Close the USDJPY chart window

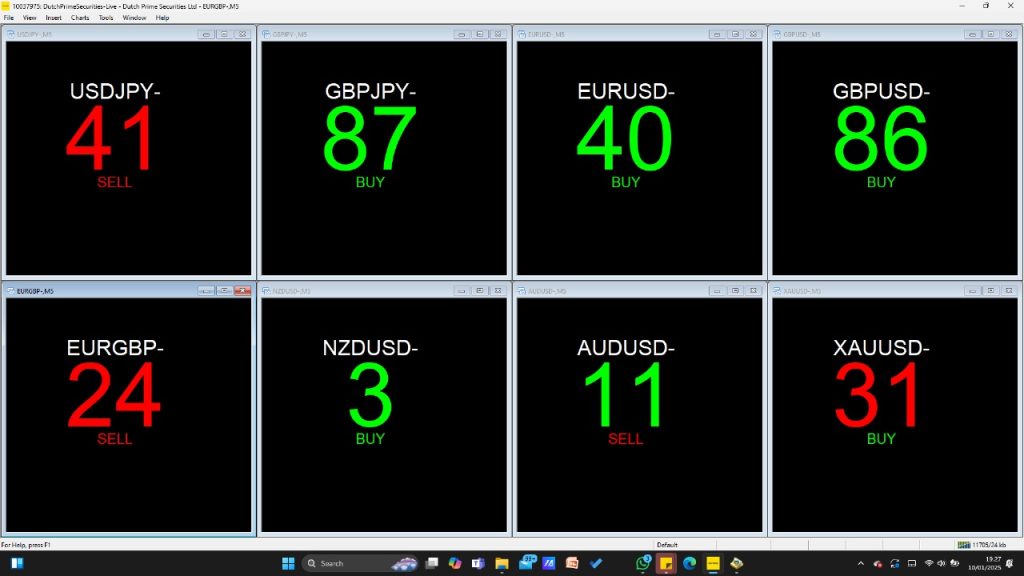[x=242, y=34]
